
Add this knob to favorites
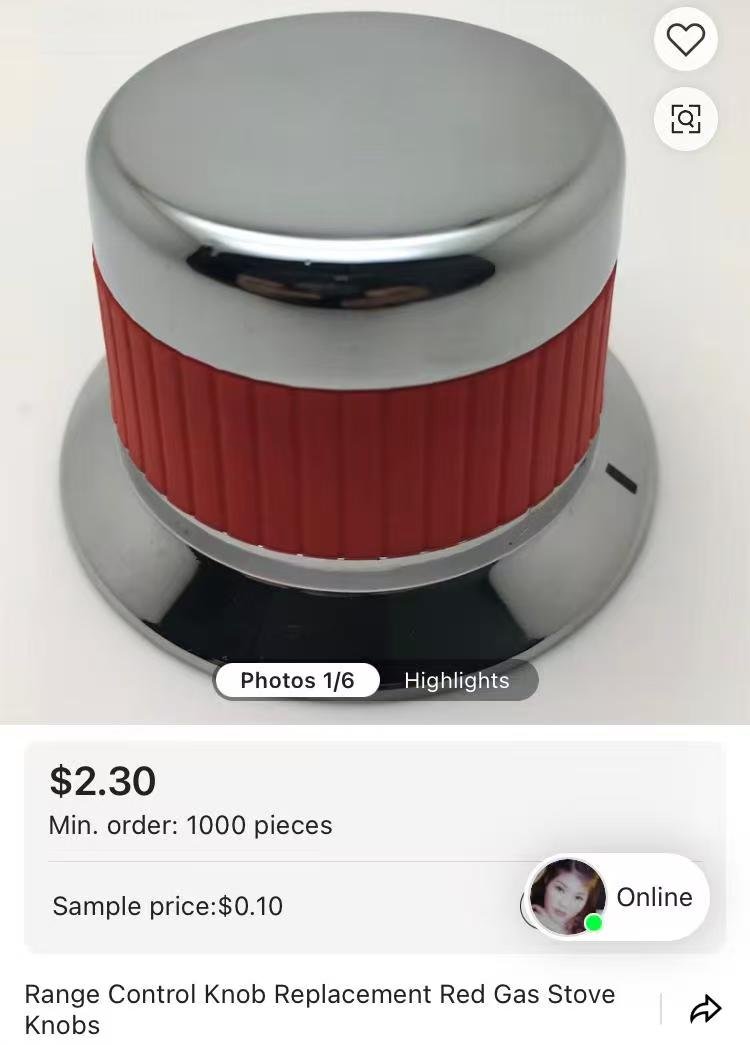click(685, 40)
